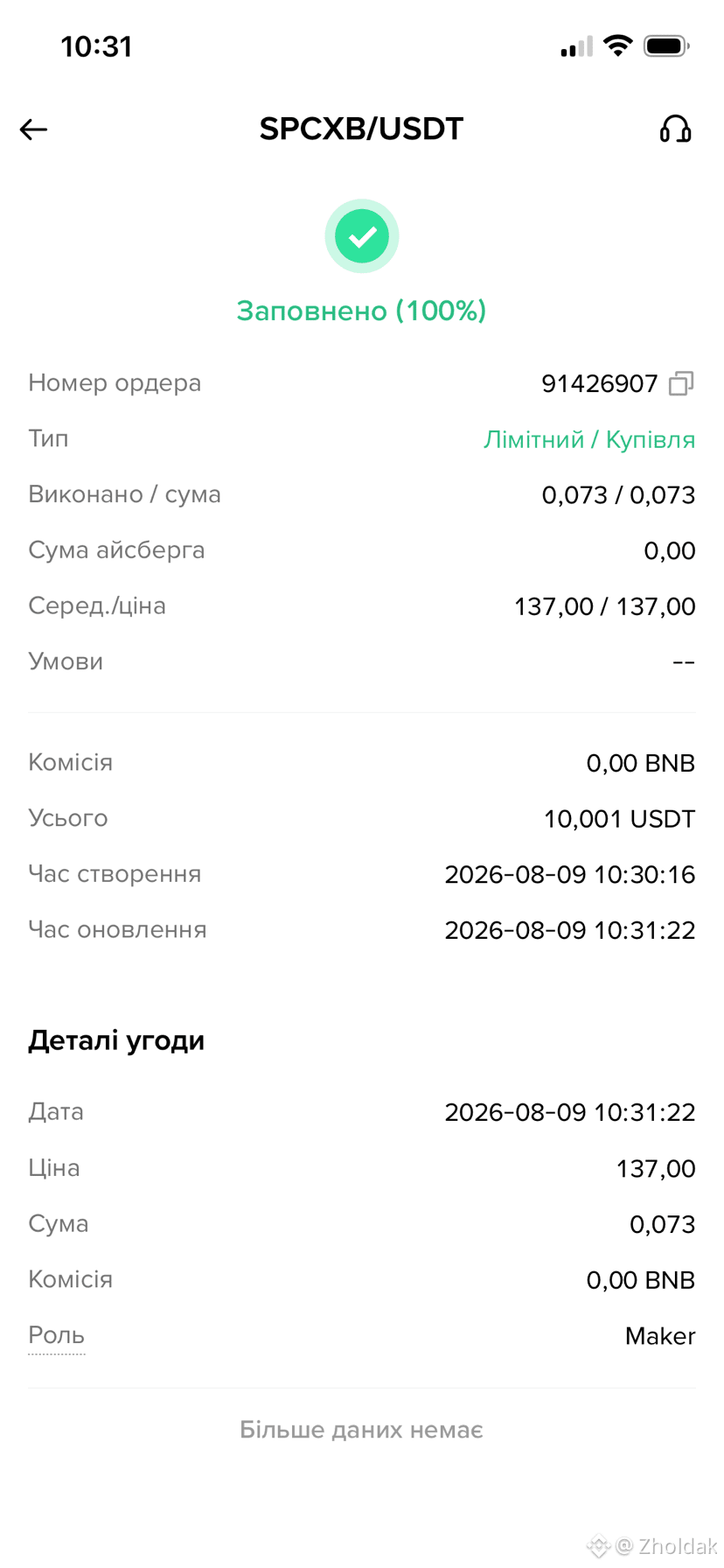Go back using the arrow
The image size is (724, 1568).
pyautogui.click(x=33, y=129)
